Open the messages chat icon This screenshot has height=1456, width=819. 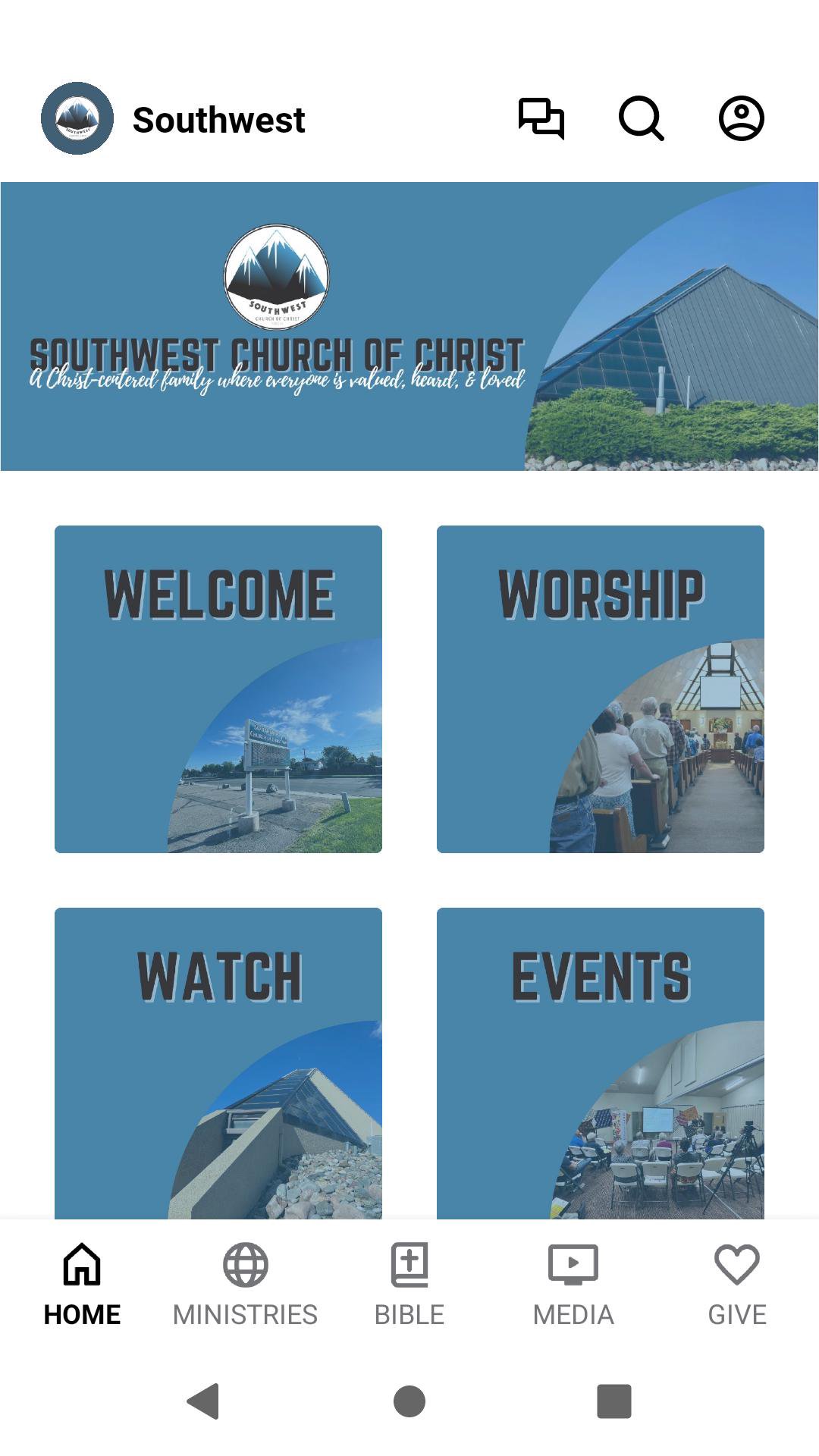click(541, 119)
